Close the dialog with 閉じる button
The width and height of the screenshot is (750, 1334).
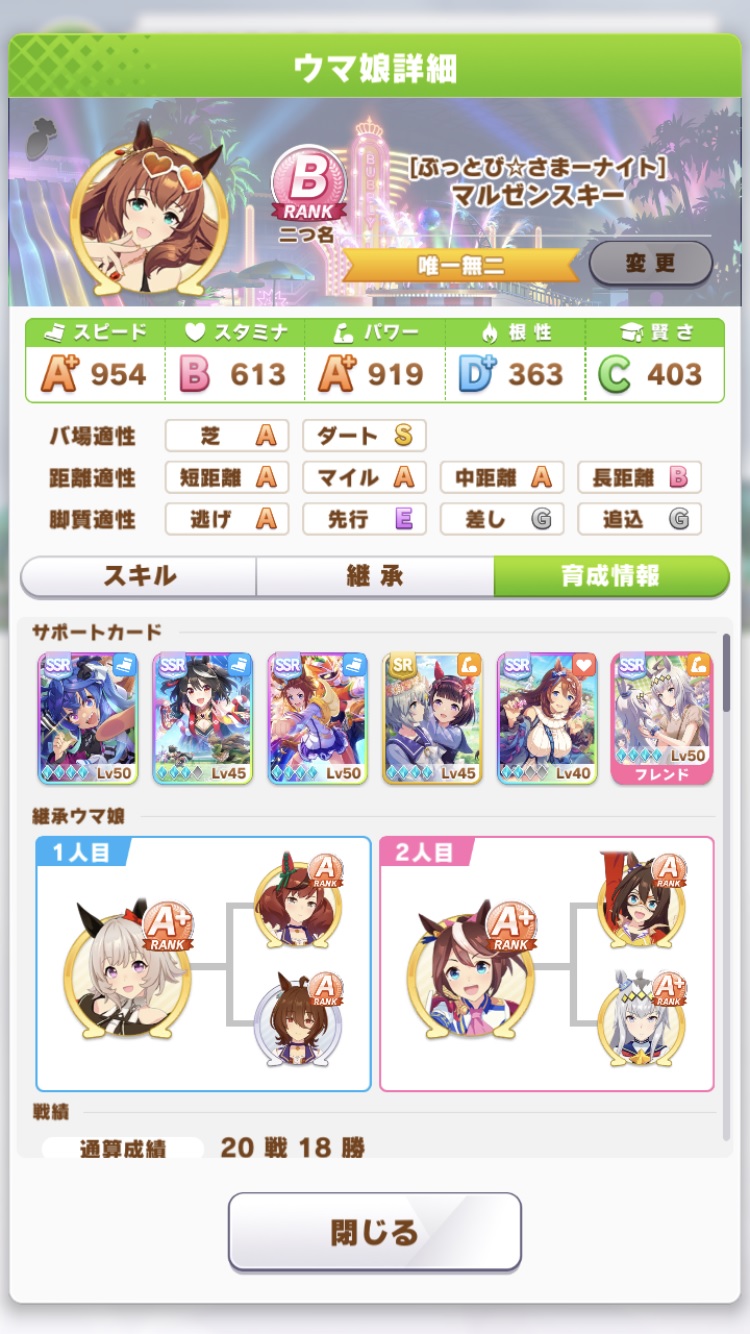coord(375,1231)
